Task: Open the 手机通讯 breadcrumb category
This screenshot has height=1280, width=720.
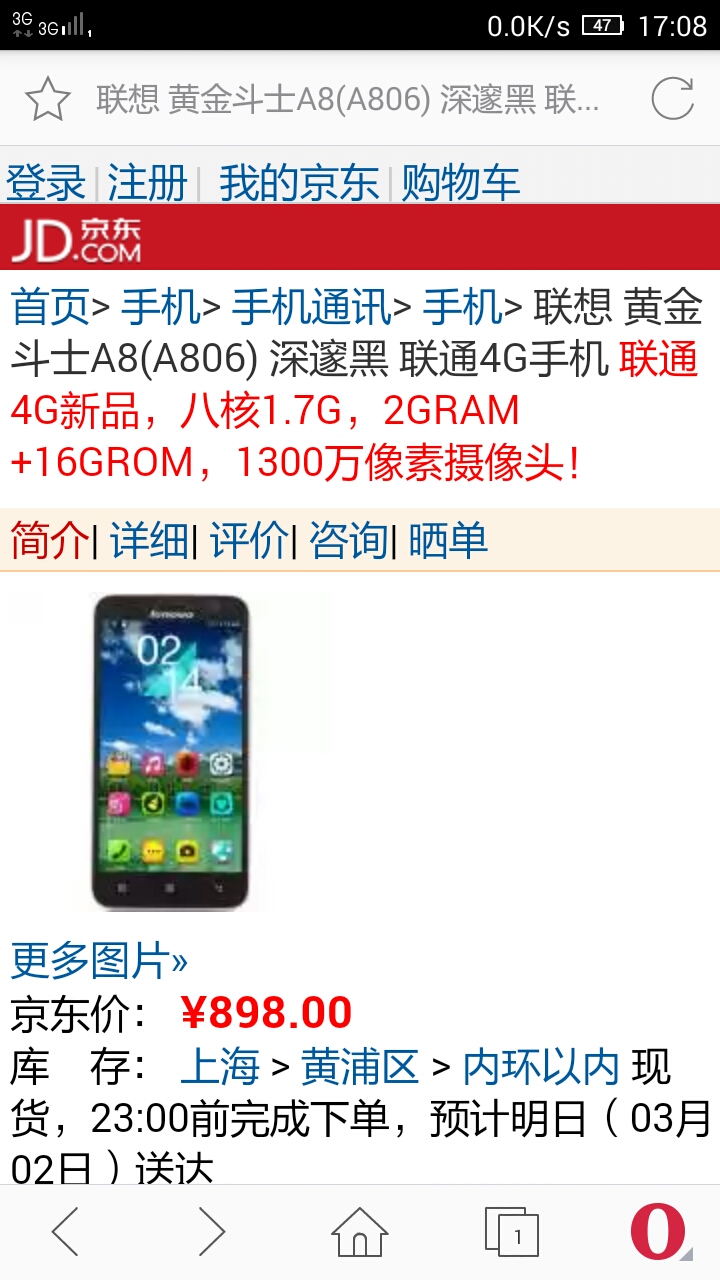Action: coord(311,308)
